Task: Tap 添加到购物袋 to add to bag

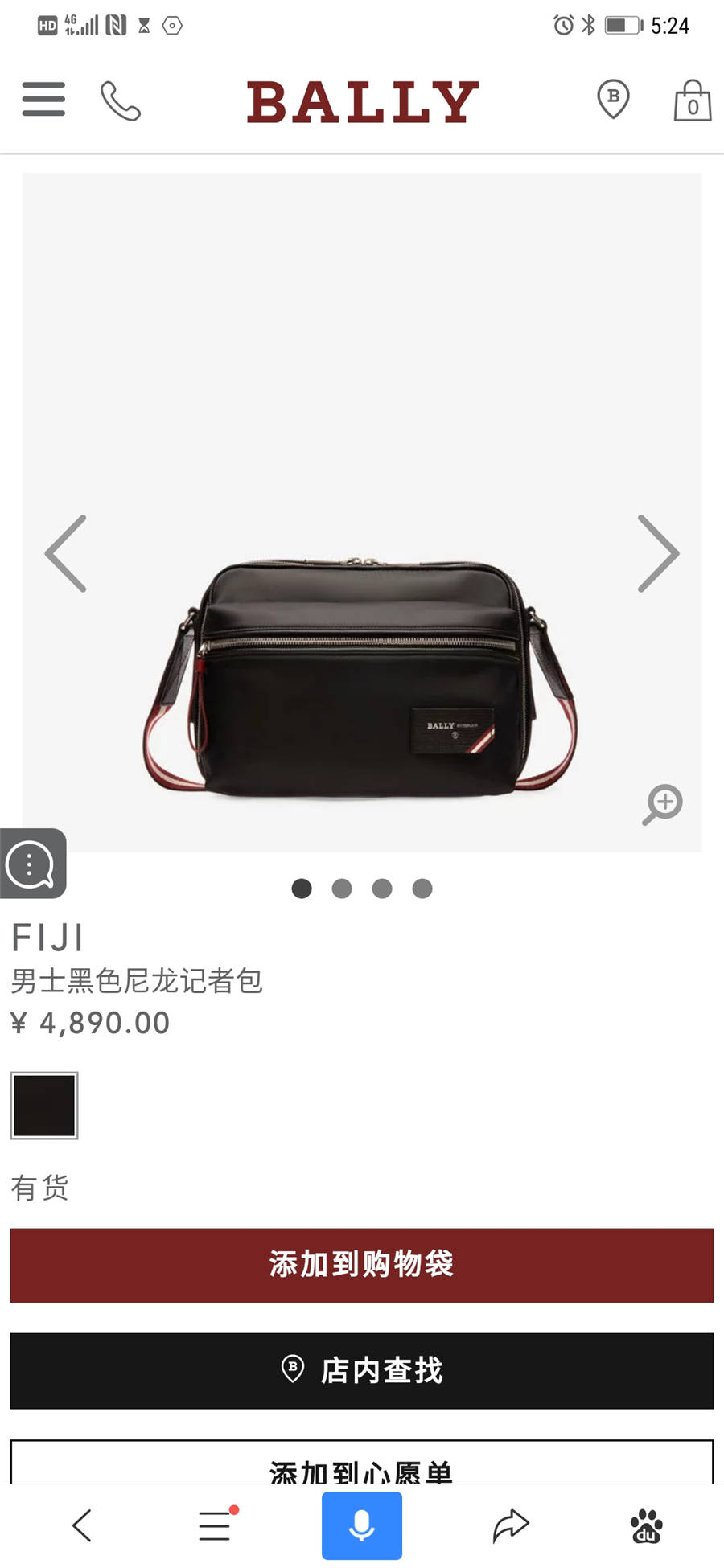Action: point(362,1265)
